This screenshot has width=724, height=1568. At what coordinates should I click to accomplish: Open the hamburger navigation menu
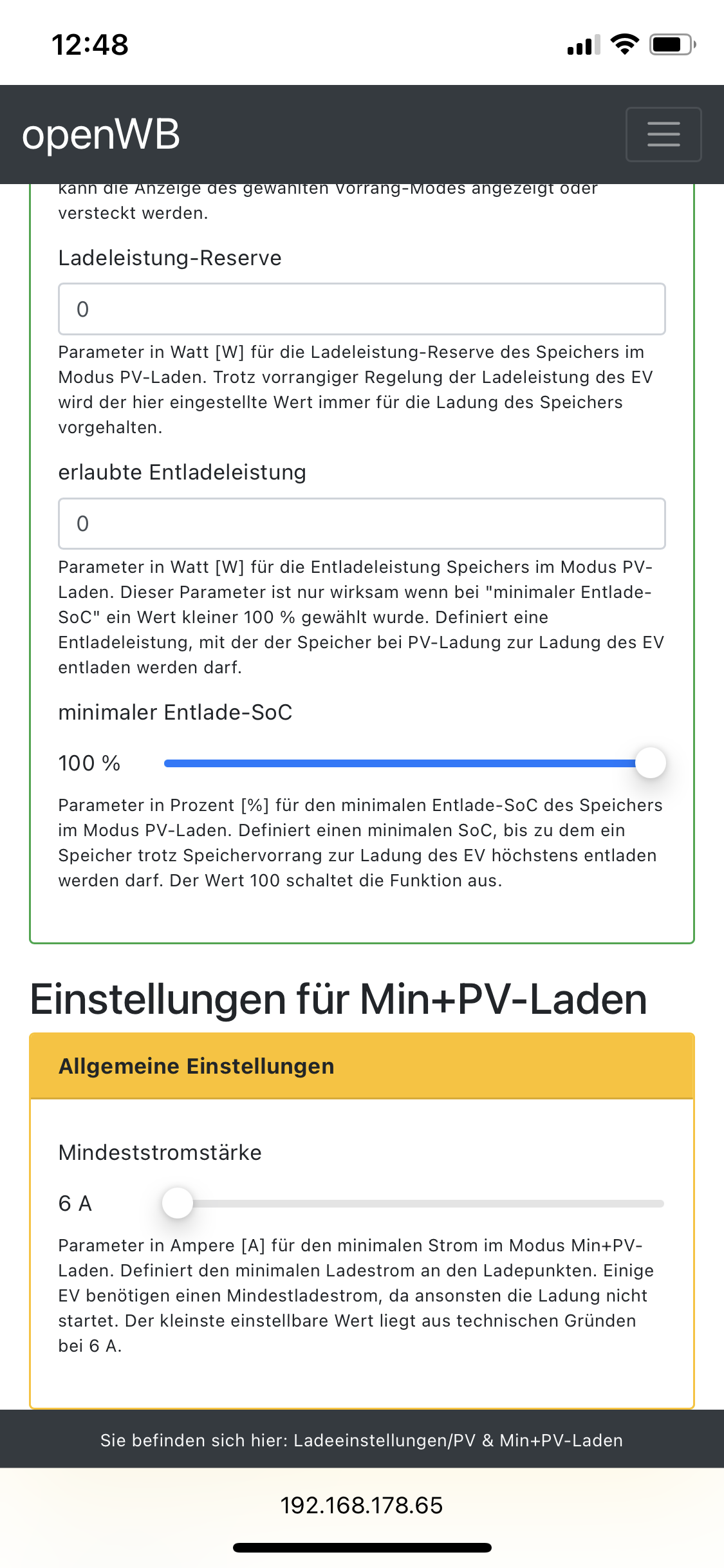coord(663,134)
